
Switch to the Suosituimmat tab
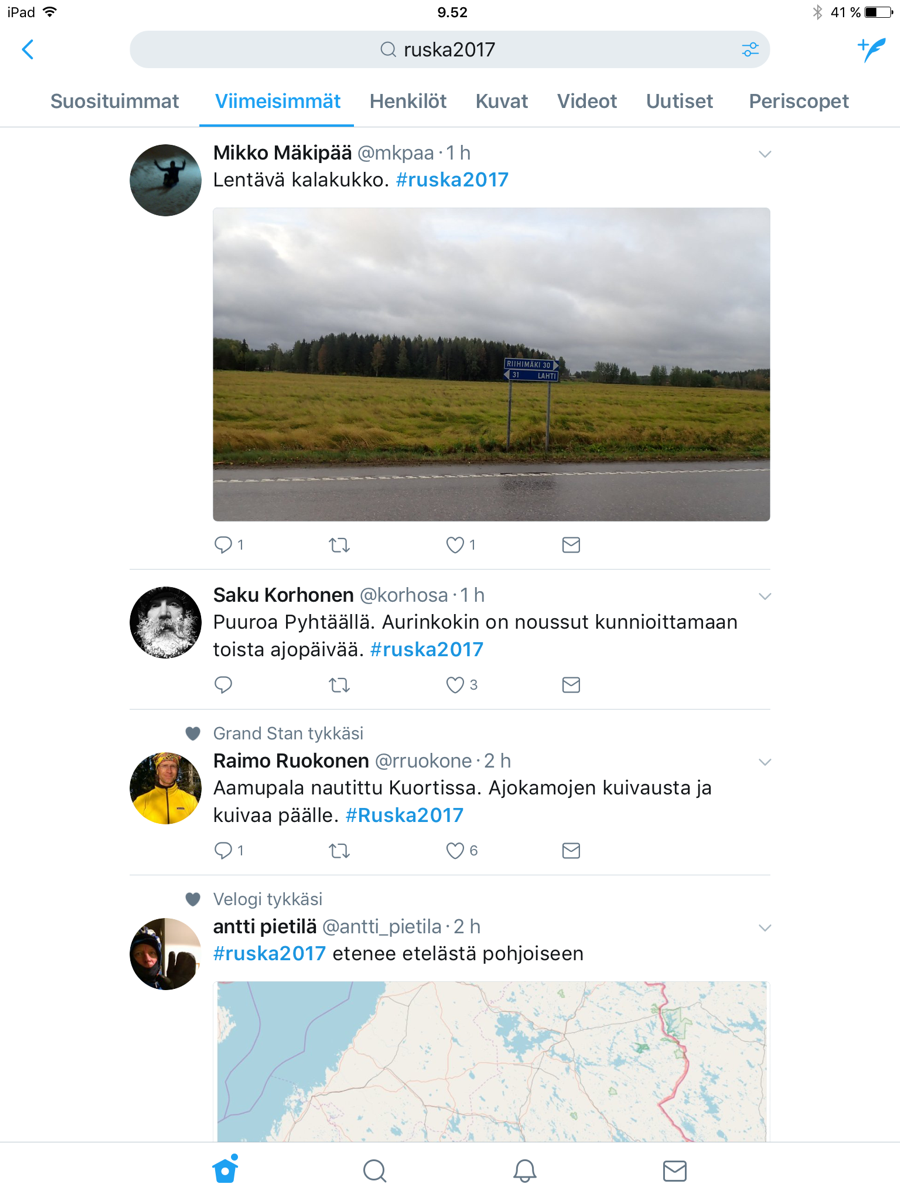coord(114,101)
